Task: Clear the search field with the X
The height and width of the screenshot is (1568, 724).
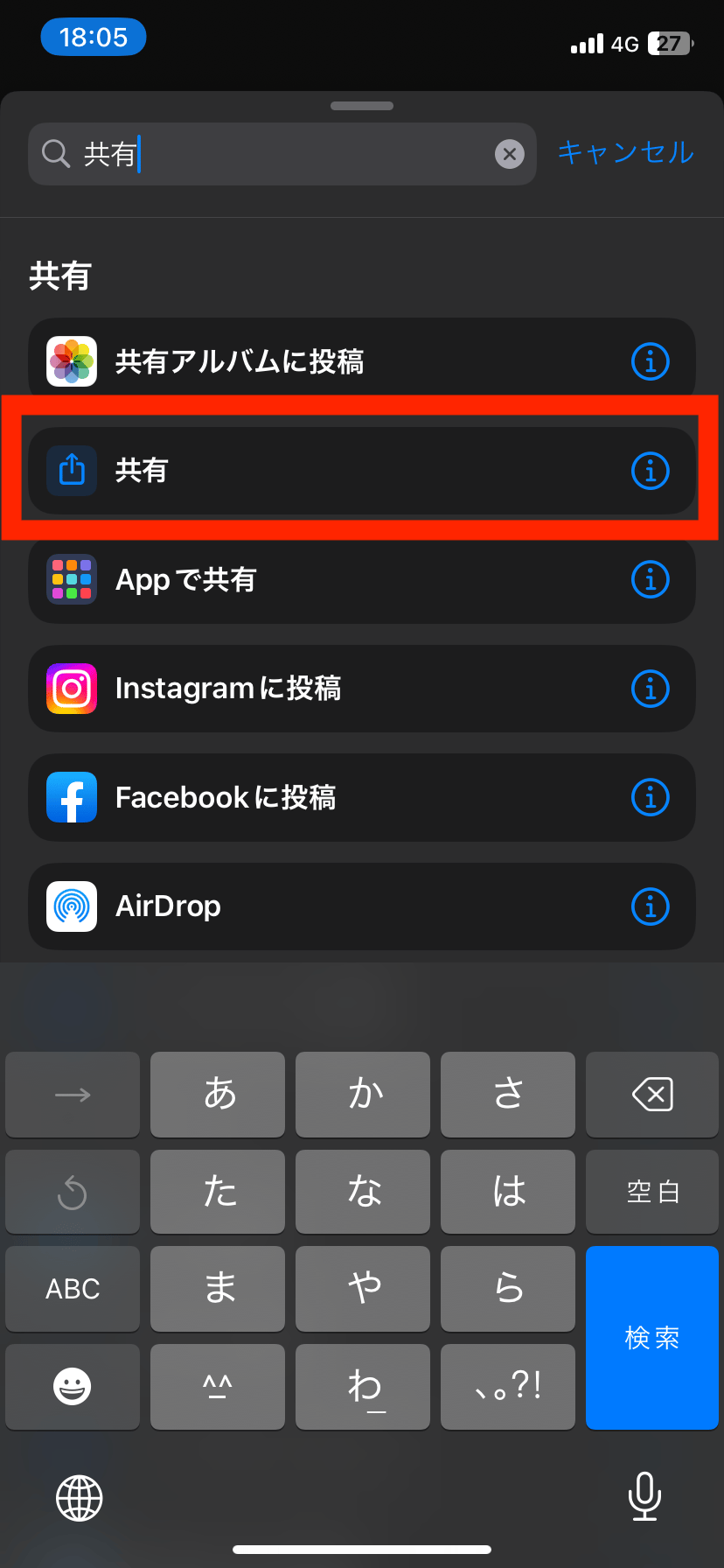Action: pyautogui.click(x=510, y=154)
